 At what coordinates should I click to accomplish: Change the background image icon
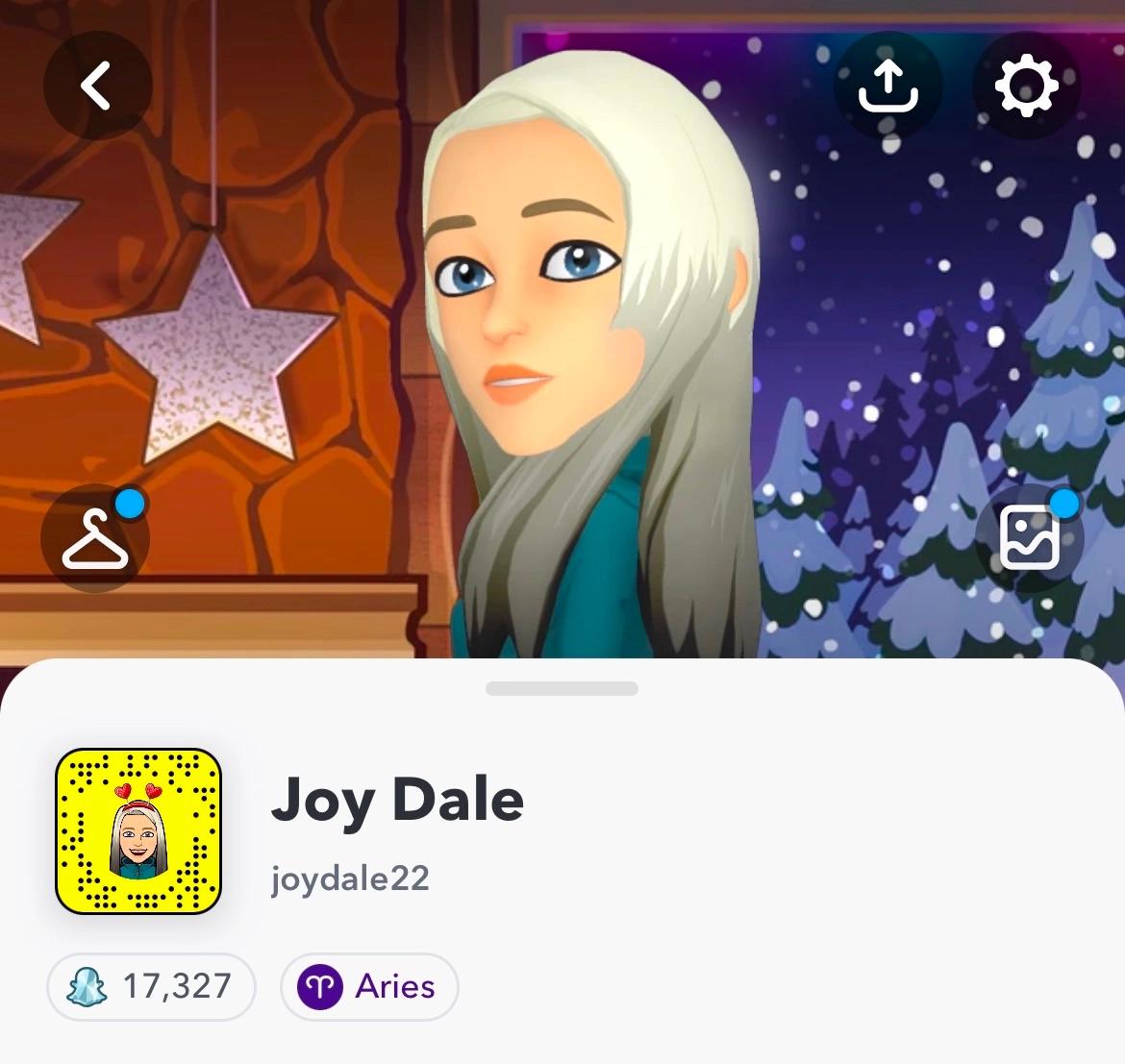(1029, 538)
